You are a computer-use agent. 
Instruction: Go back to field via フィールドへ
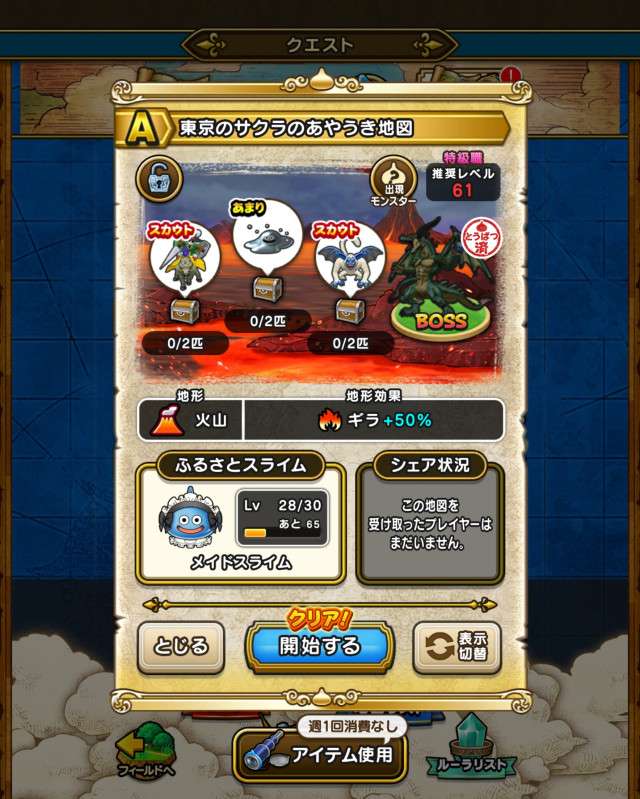(147, 753)
